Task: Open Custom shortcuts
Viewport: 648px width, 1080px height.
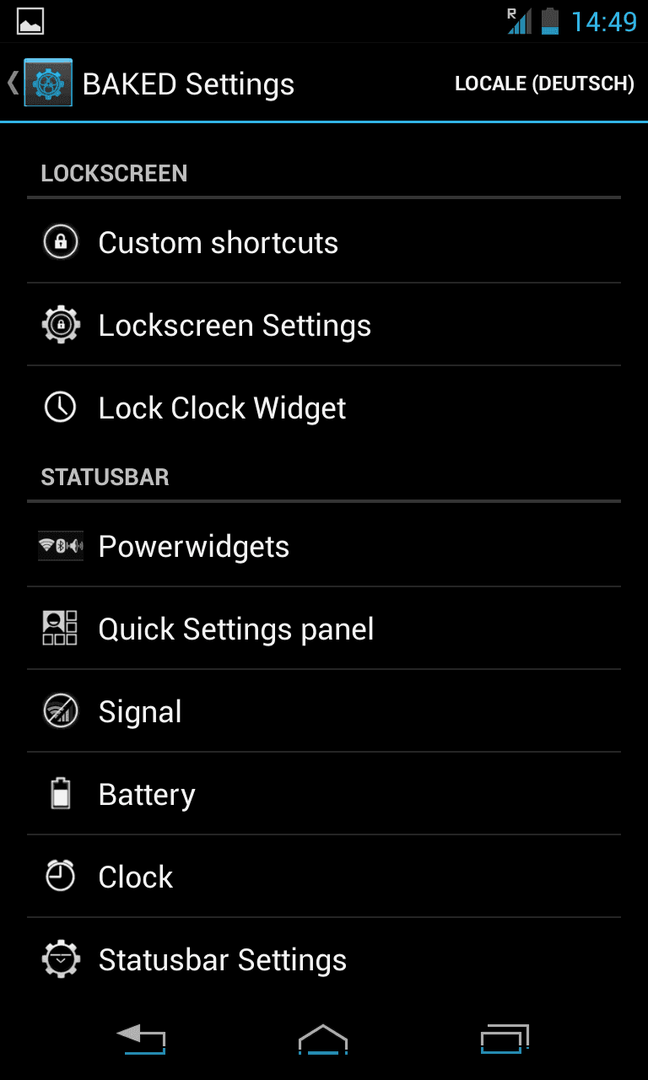Action: tap(324, 242)
